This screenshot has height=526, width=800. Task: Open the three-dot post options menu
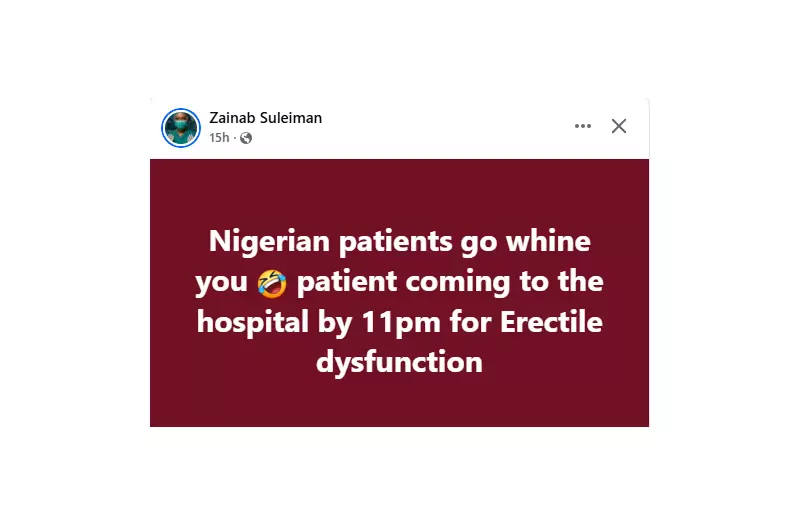click(x=583, y=126)
